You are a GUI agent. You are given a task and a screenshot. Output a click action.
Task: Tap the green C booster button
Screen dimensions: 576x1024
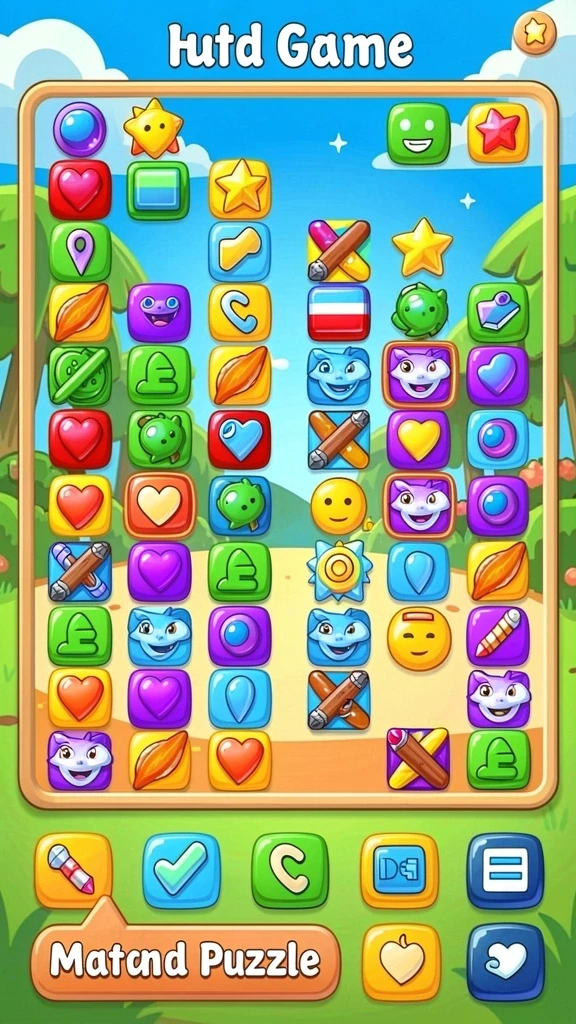pos(290,871)
